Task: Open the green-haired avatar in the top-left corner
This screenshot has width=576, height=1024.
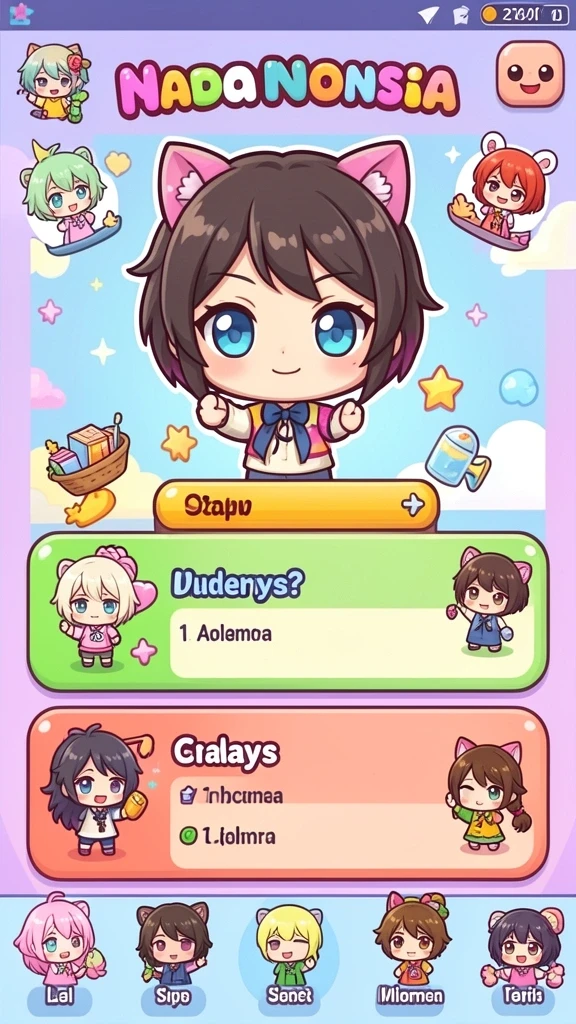Action: point(52,81)
